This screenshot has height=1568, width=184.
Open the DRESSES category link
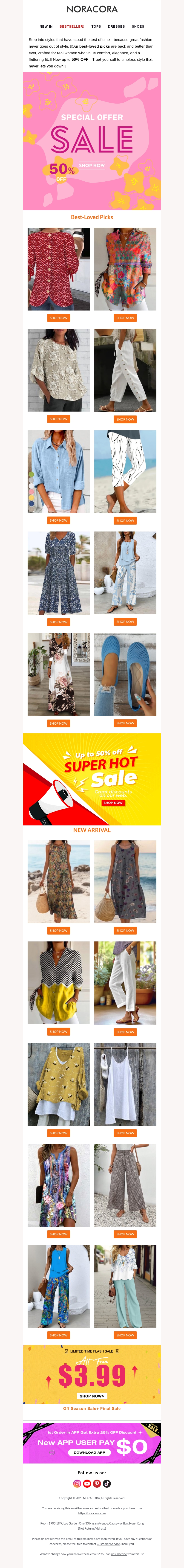pos(116,27)
